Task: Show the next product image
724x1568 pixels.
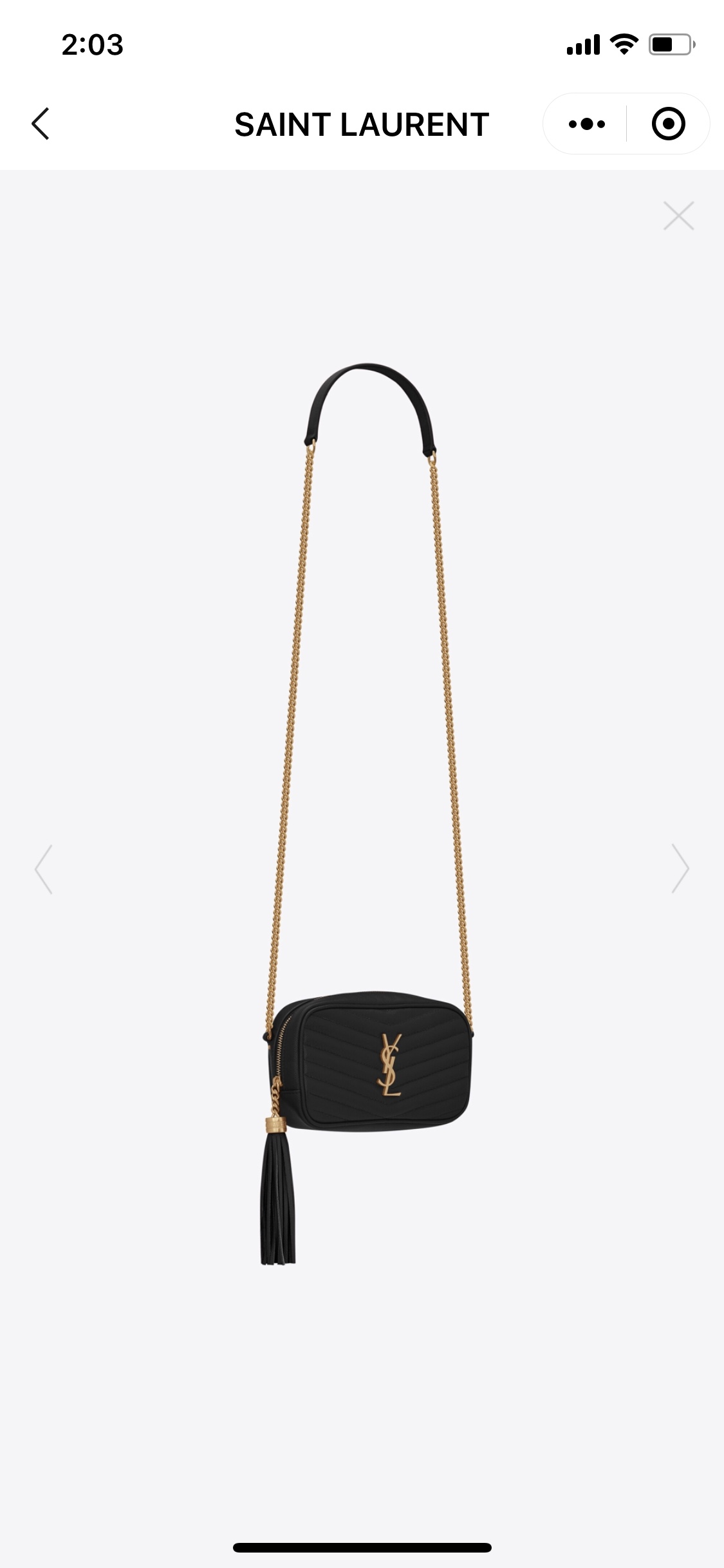Action: click(x=680, y=869)
